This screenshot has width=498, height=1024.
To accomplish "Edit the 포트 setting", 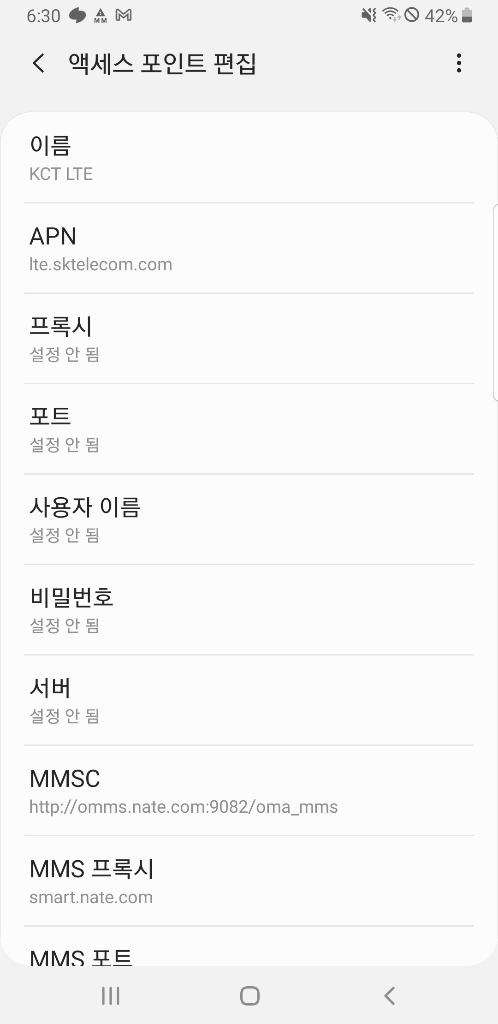I will pos(249,429).
